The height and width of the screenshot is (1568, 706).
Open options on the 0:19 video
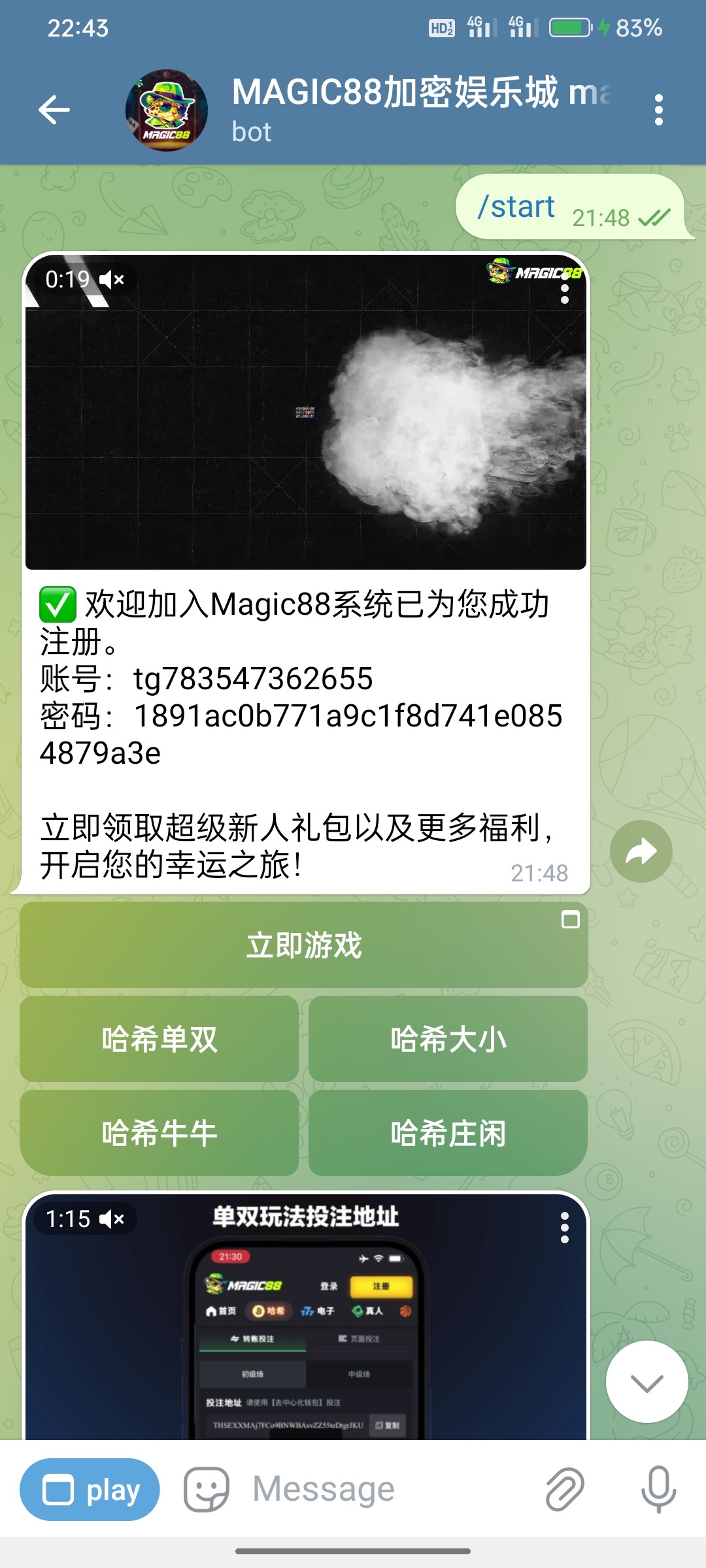point(565,292)
